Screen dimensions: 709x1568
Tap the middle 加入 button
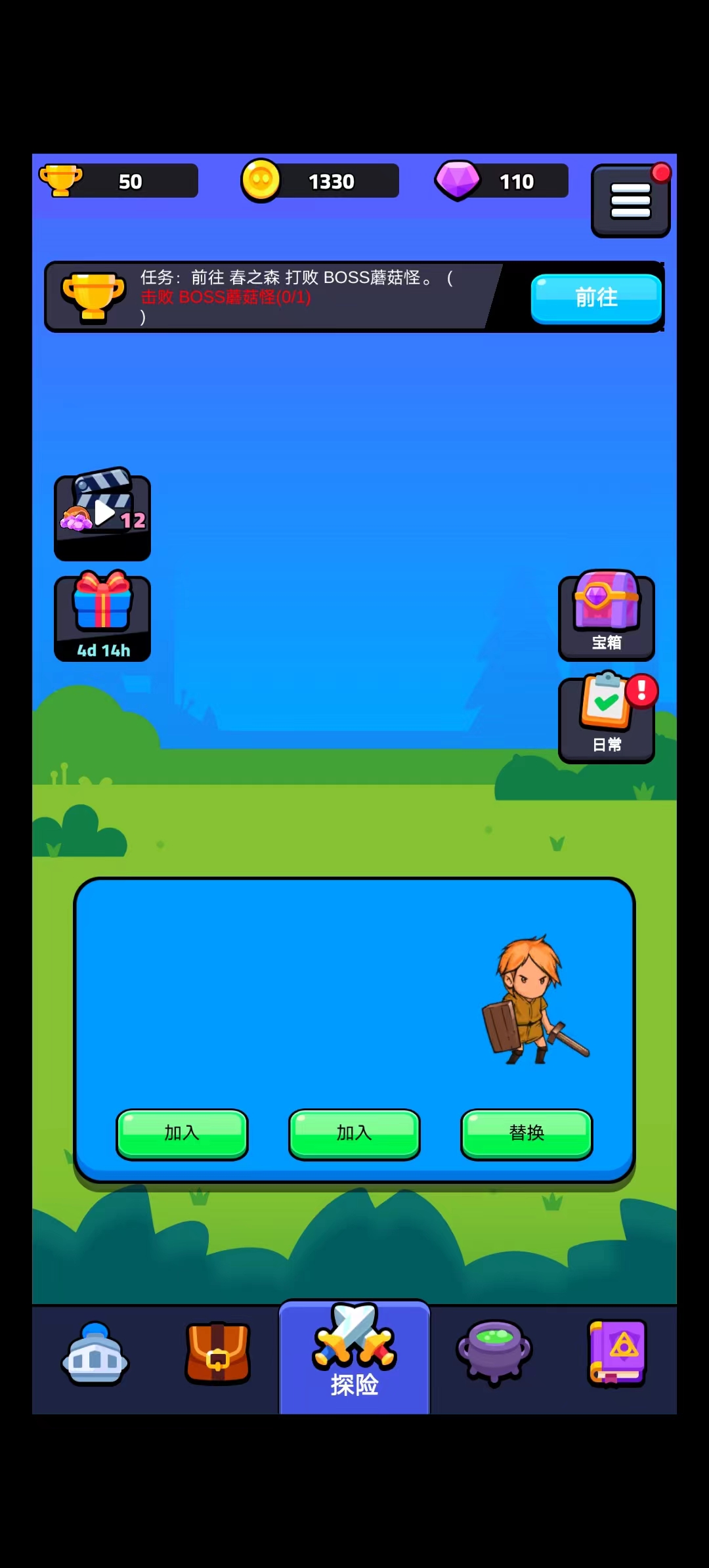click(354, 1133)
